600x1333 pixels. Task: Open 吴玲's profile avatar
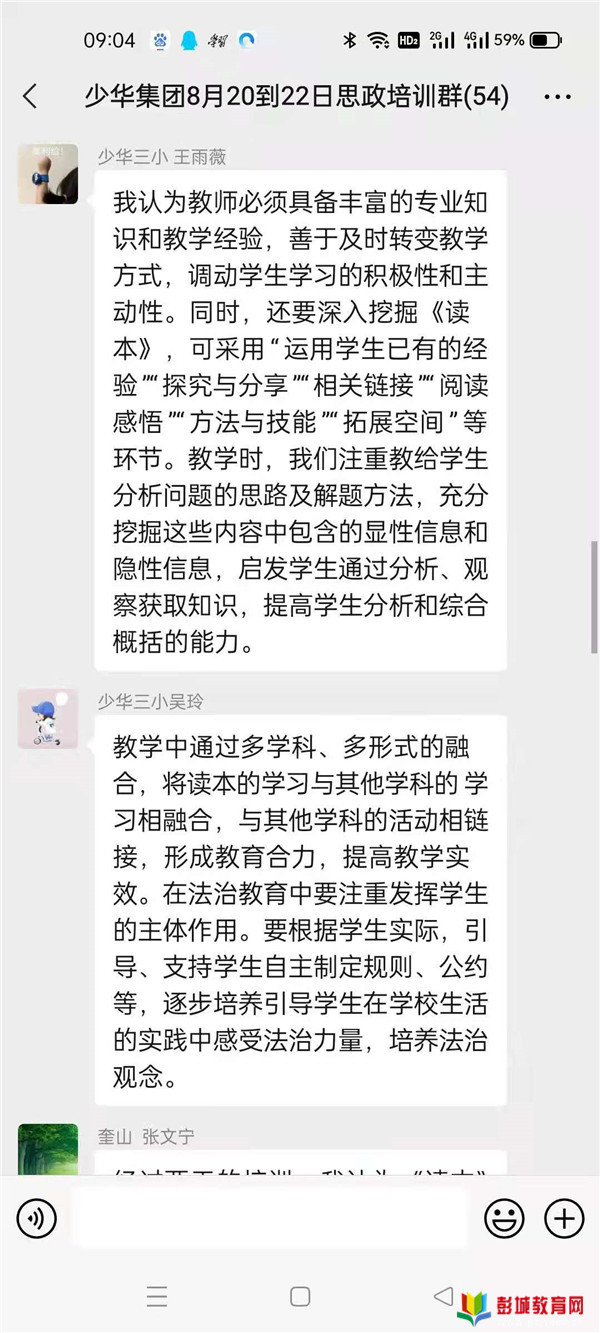(48, 718)
